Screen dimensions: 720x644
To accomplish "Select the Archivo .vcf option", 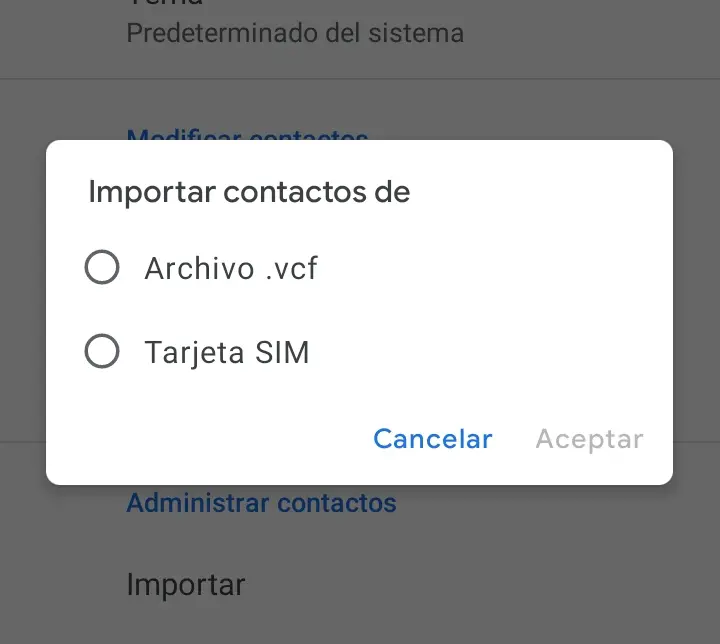I will [x=102, y=268].
